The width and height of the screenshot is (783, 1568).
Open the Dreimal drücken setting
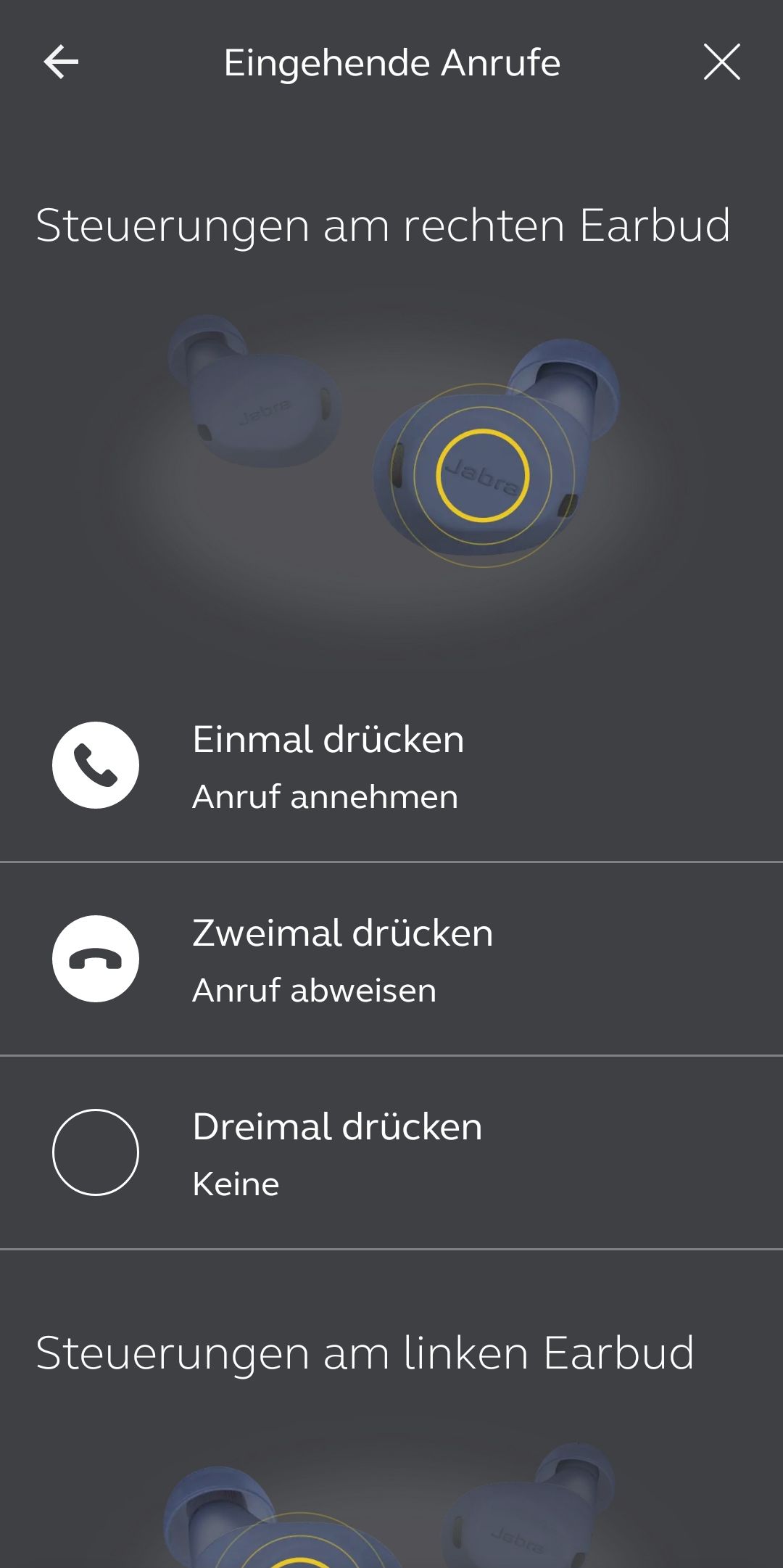point(391,1152)
